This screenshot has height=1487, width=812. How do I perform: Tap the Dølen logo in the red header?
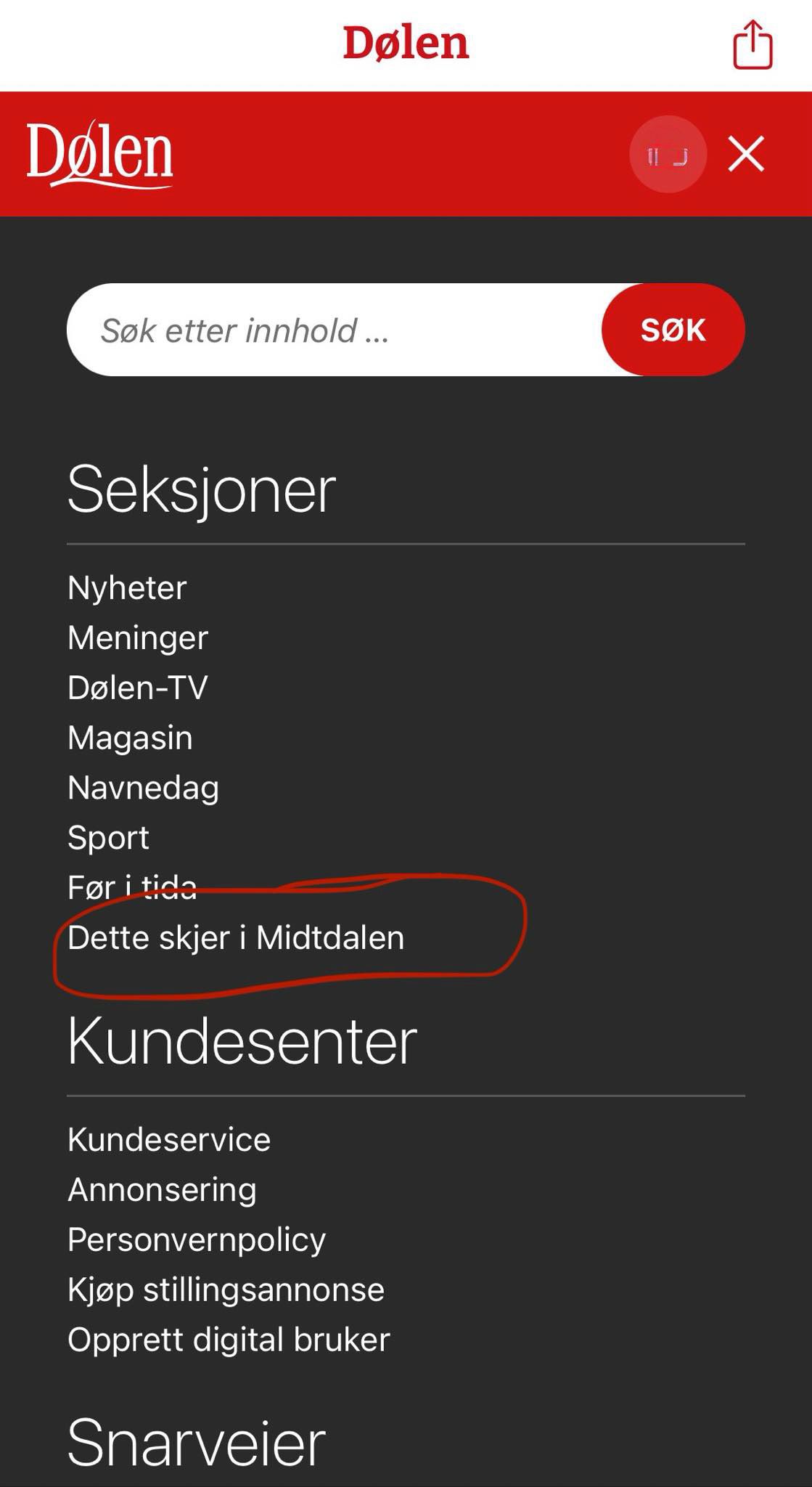[100, 154]
